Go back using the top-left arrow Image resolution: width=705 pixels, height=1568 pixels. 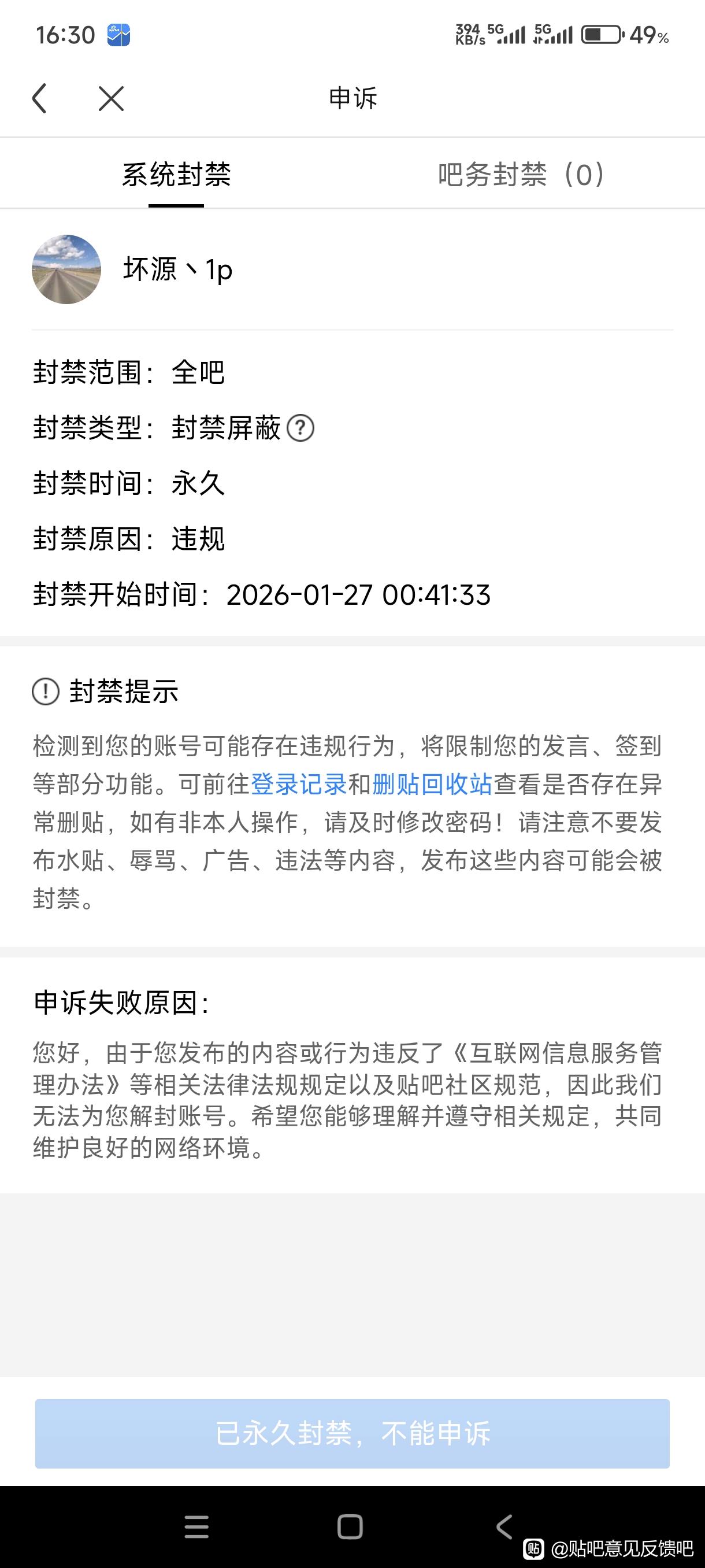[39, 98]
